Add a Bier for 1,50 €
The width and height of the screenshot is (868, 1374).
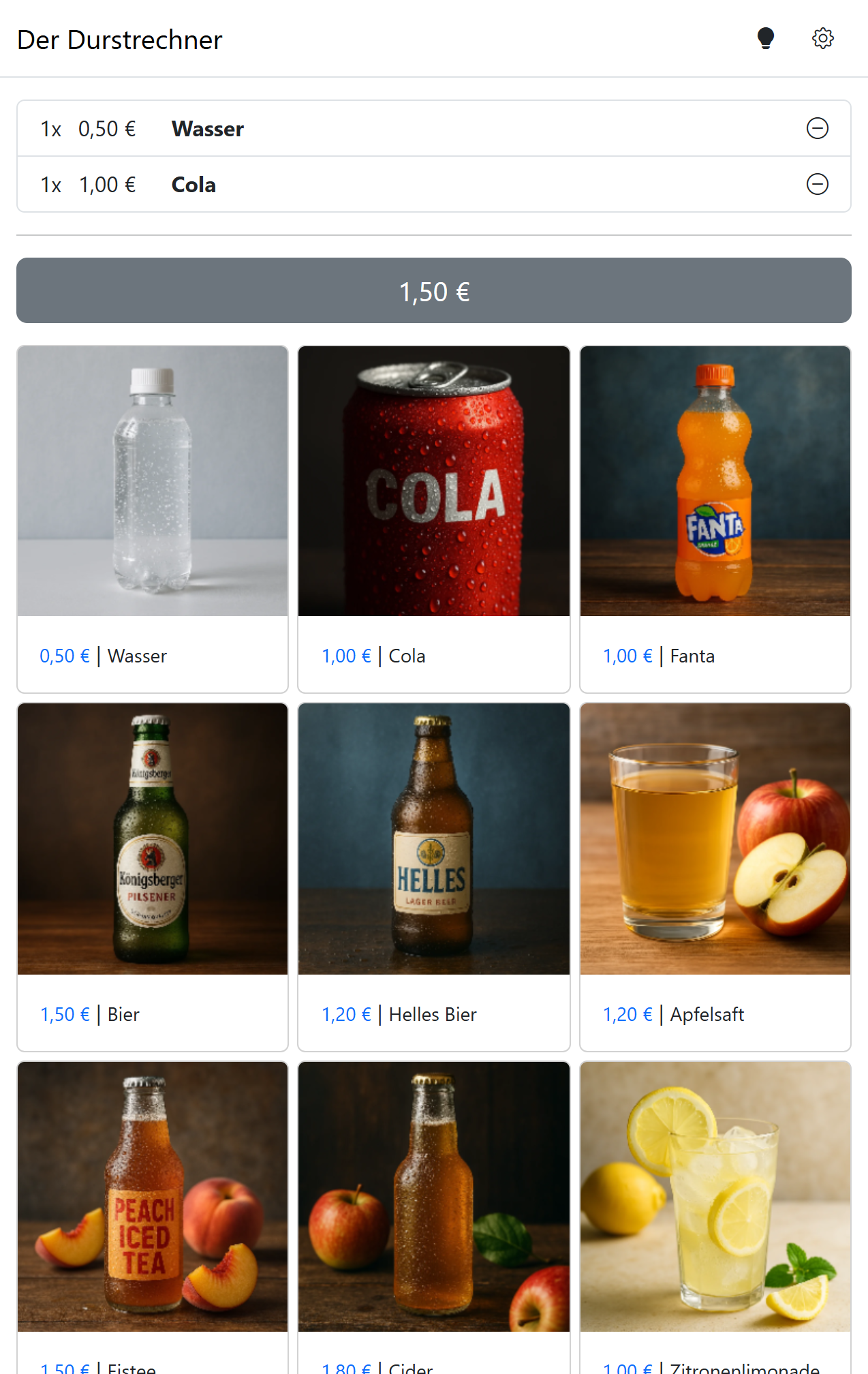(x=153, y=876)
